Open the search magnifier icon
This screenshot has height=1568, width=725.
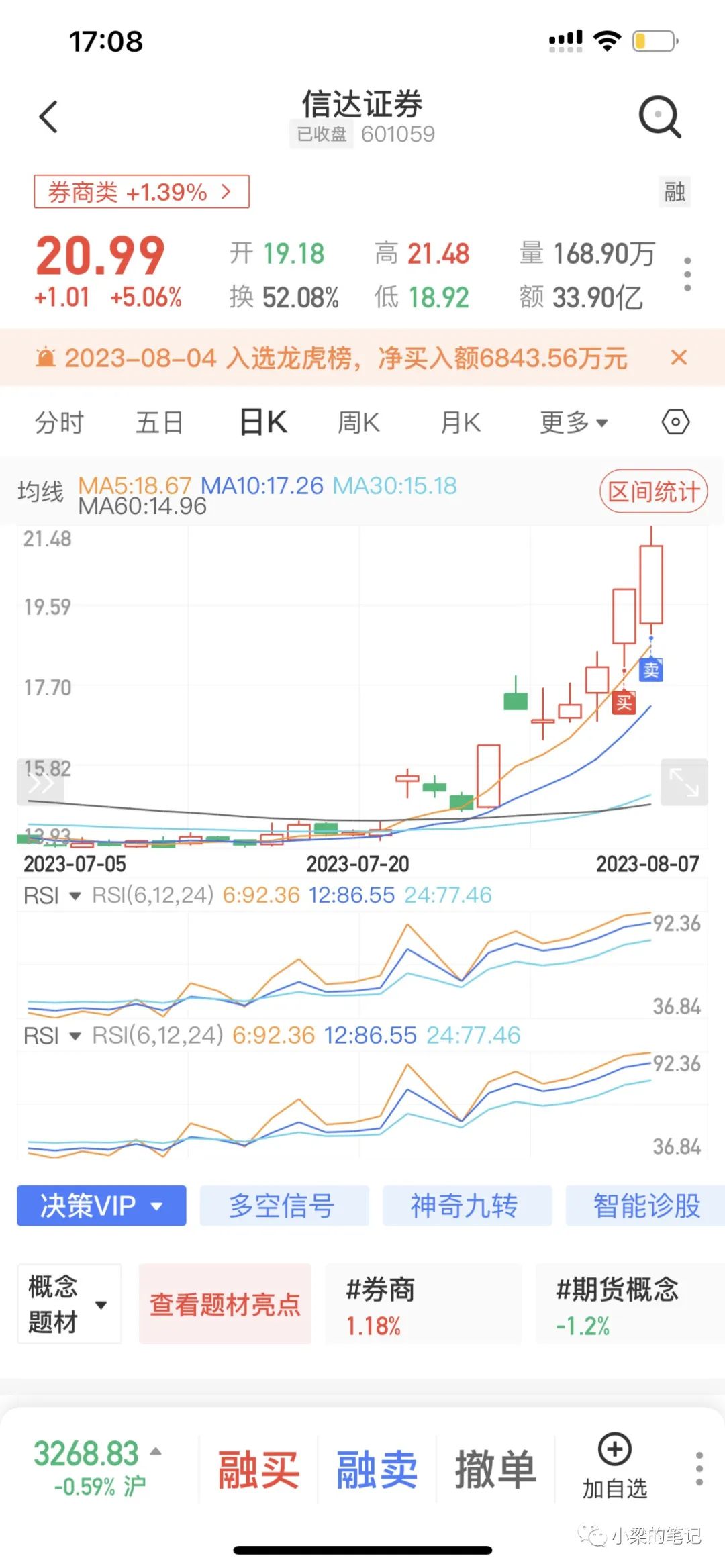coord(659,117)
